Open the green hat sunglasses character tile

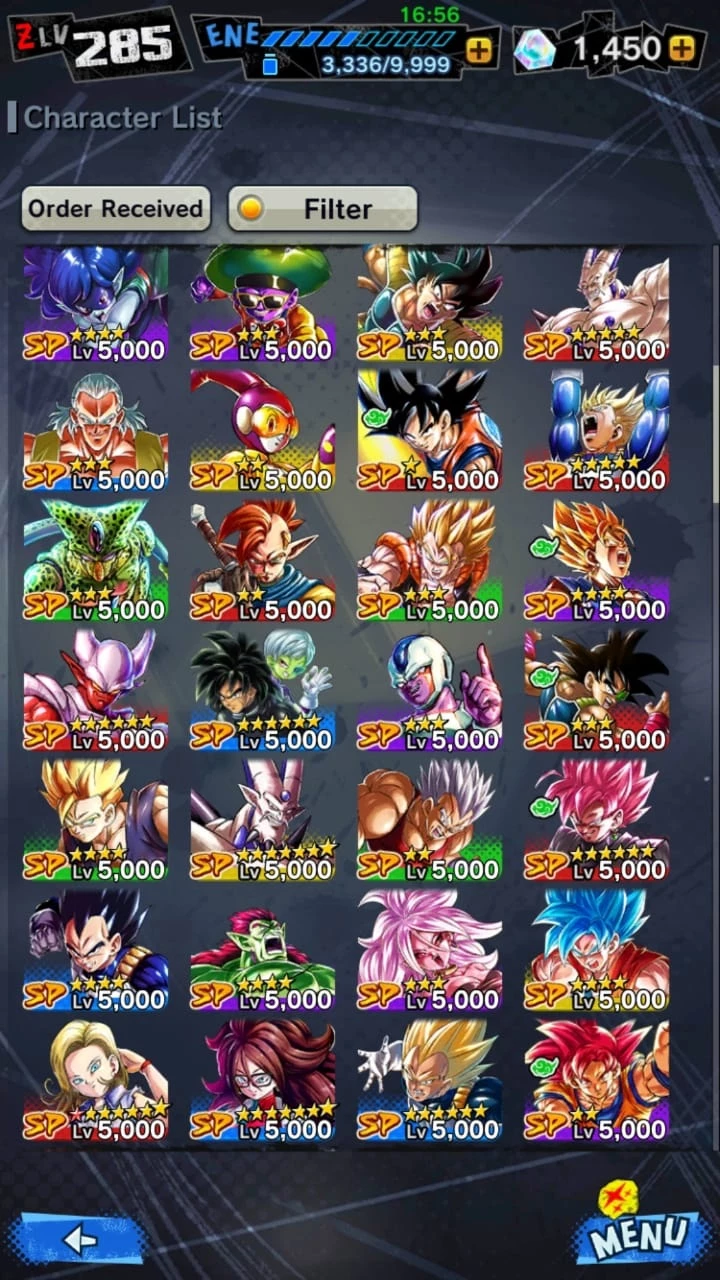(263, 303)
